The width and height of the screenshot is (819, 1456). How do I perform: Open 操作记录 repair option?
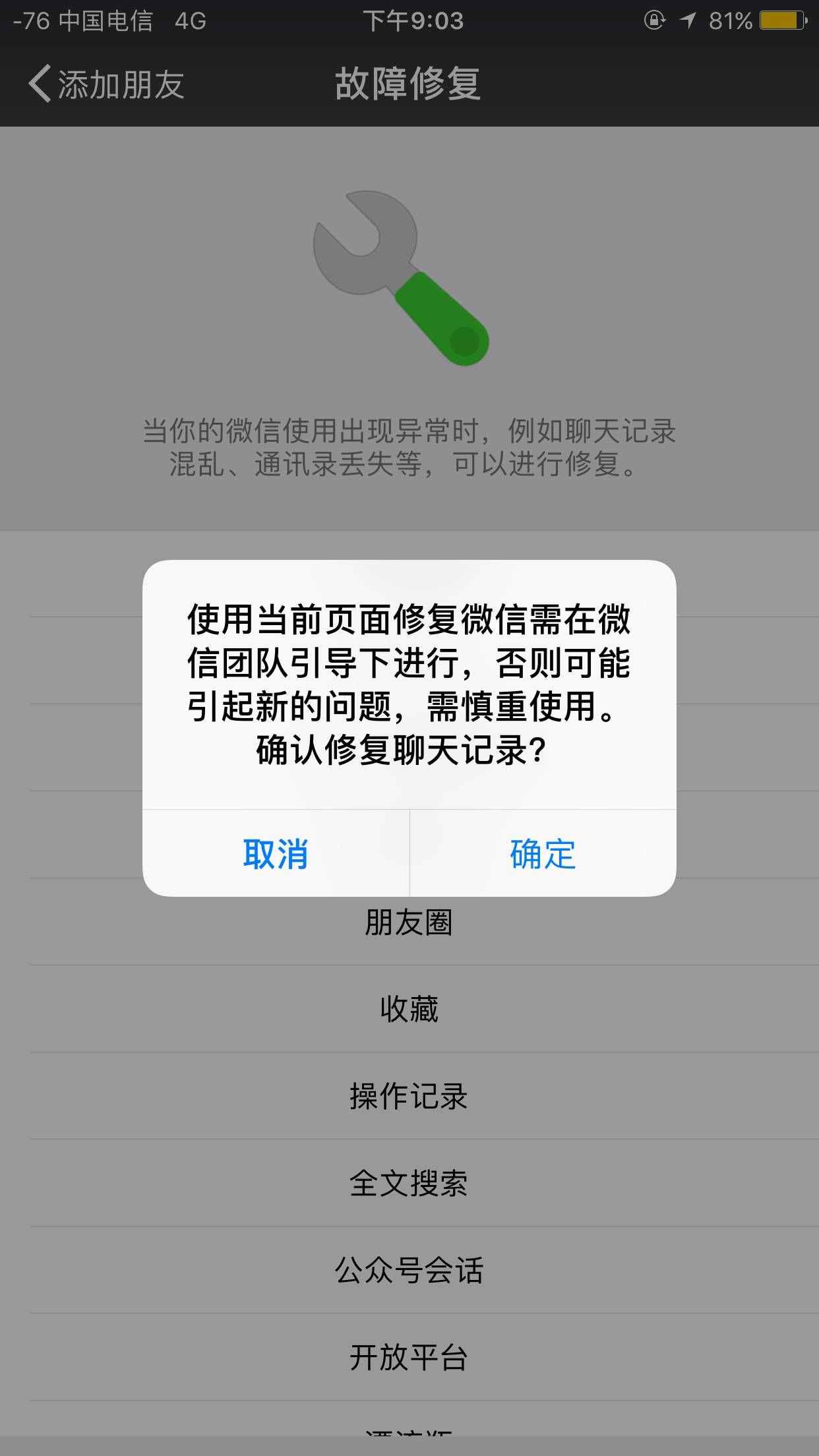(409, 1095)
